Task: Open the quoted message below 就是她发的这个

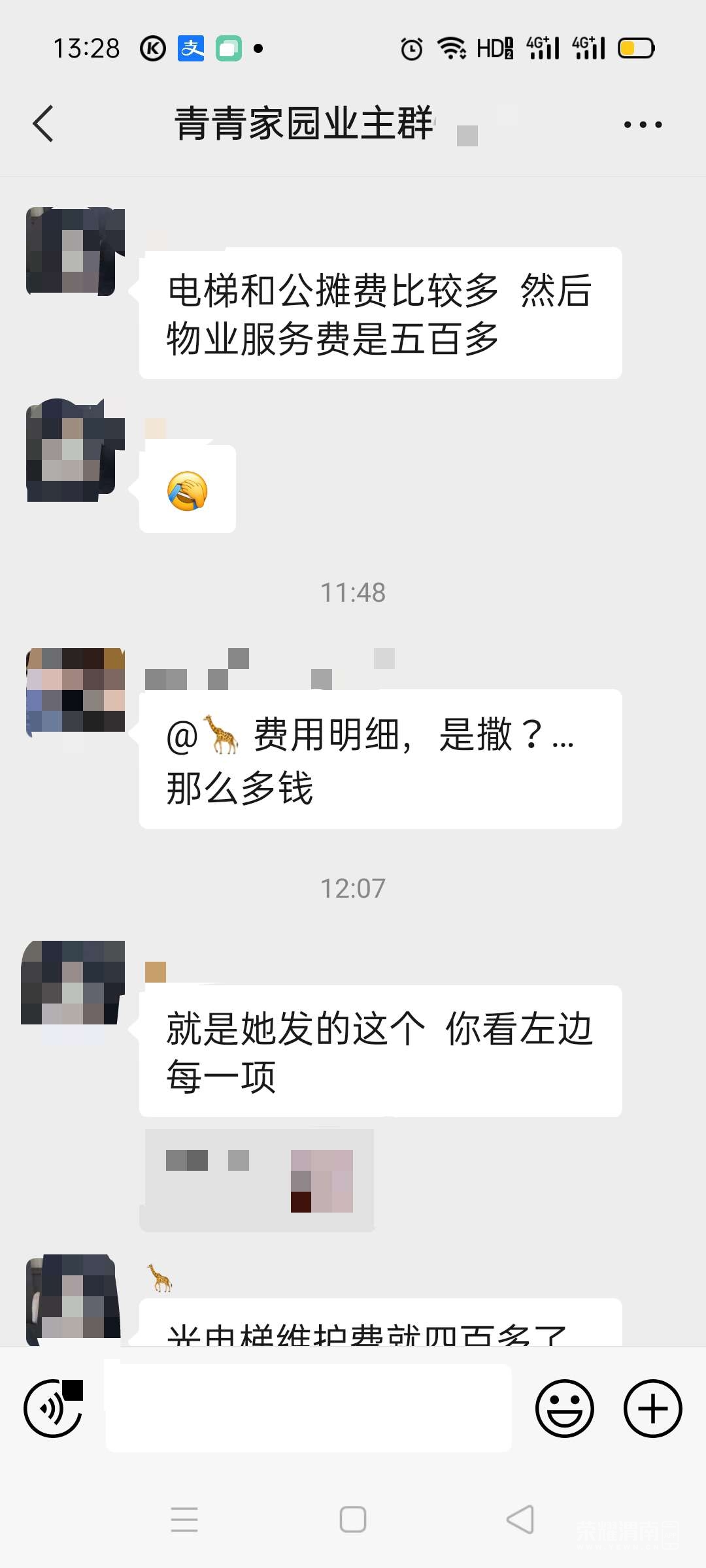Action: tap(258, 1180)
